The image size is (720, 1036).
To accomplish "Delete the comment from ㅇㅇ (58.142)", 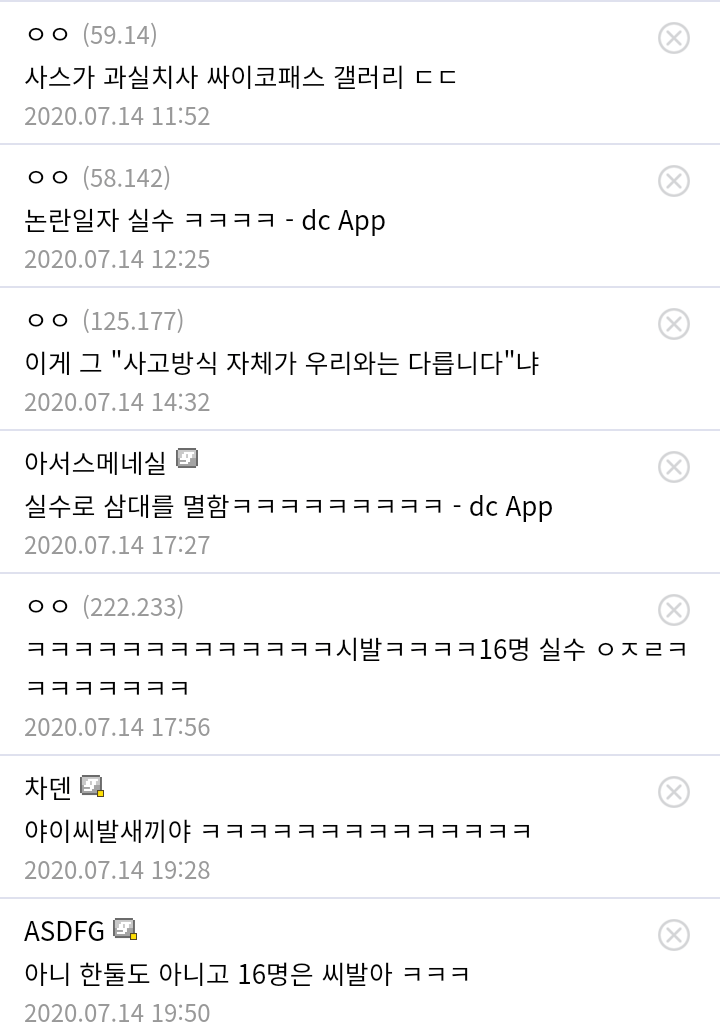I will pos(674,181).
